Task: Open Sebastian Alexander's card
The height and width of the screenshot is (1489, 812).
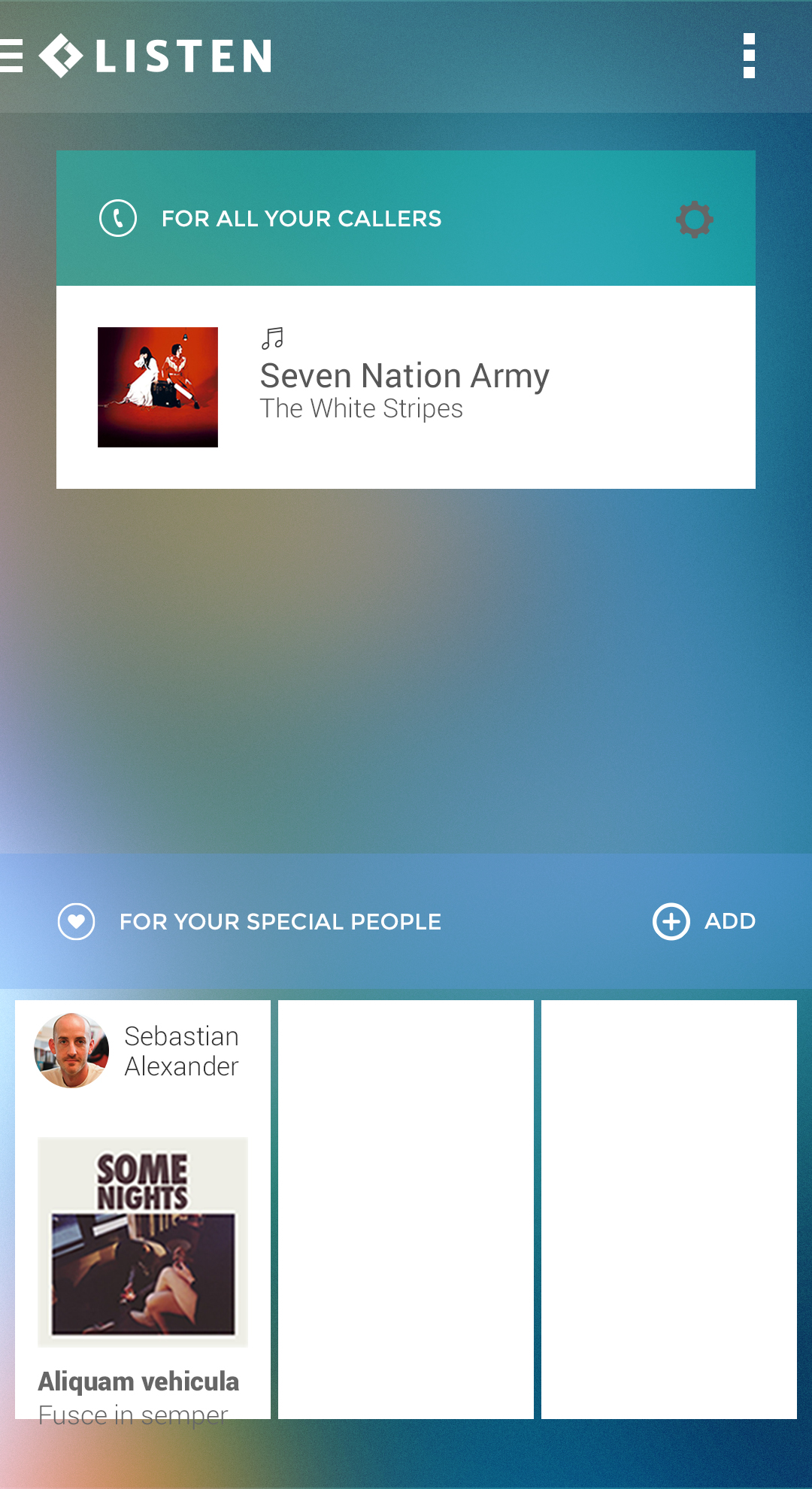Action: coord(143,1209)
